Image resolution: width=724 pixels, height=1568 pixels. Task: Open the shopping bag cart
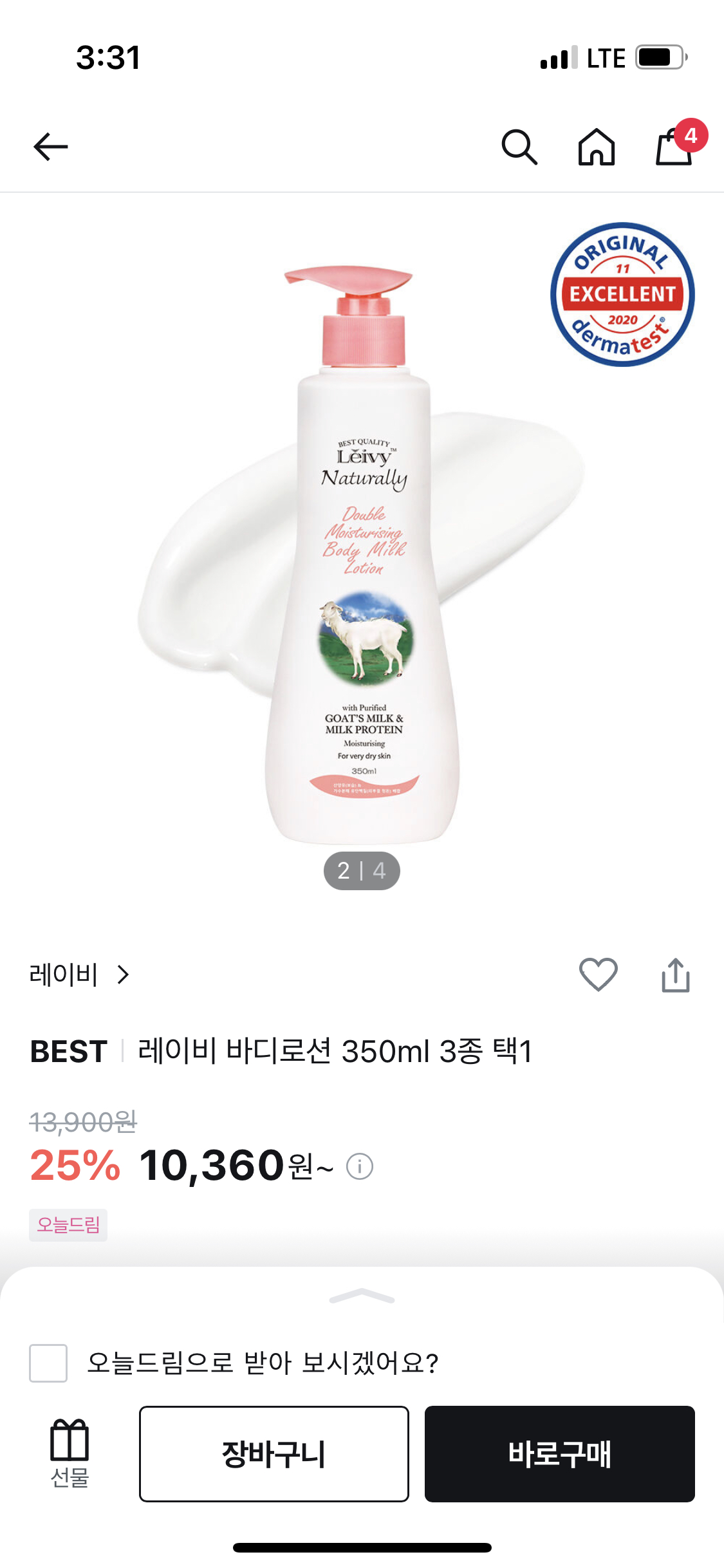674,147
